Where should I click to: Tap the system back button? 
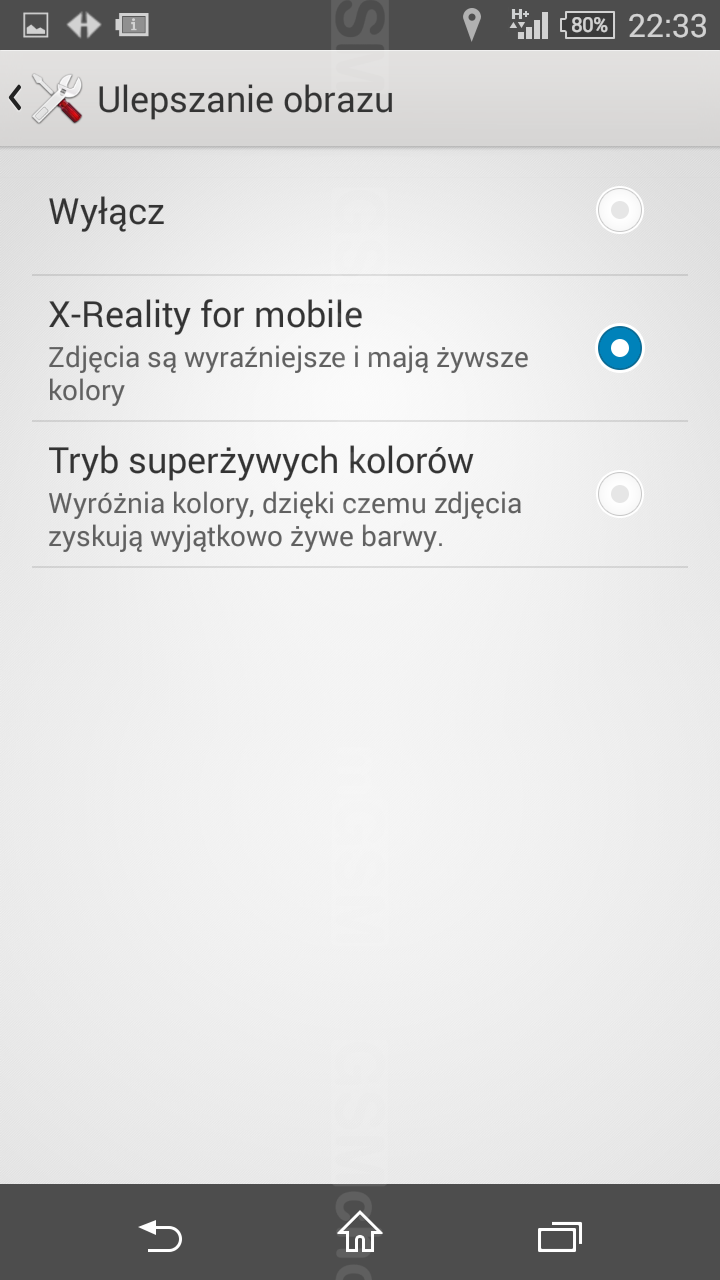(160, 1236)
